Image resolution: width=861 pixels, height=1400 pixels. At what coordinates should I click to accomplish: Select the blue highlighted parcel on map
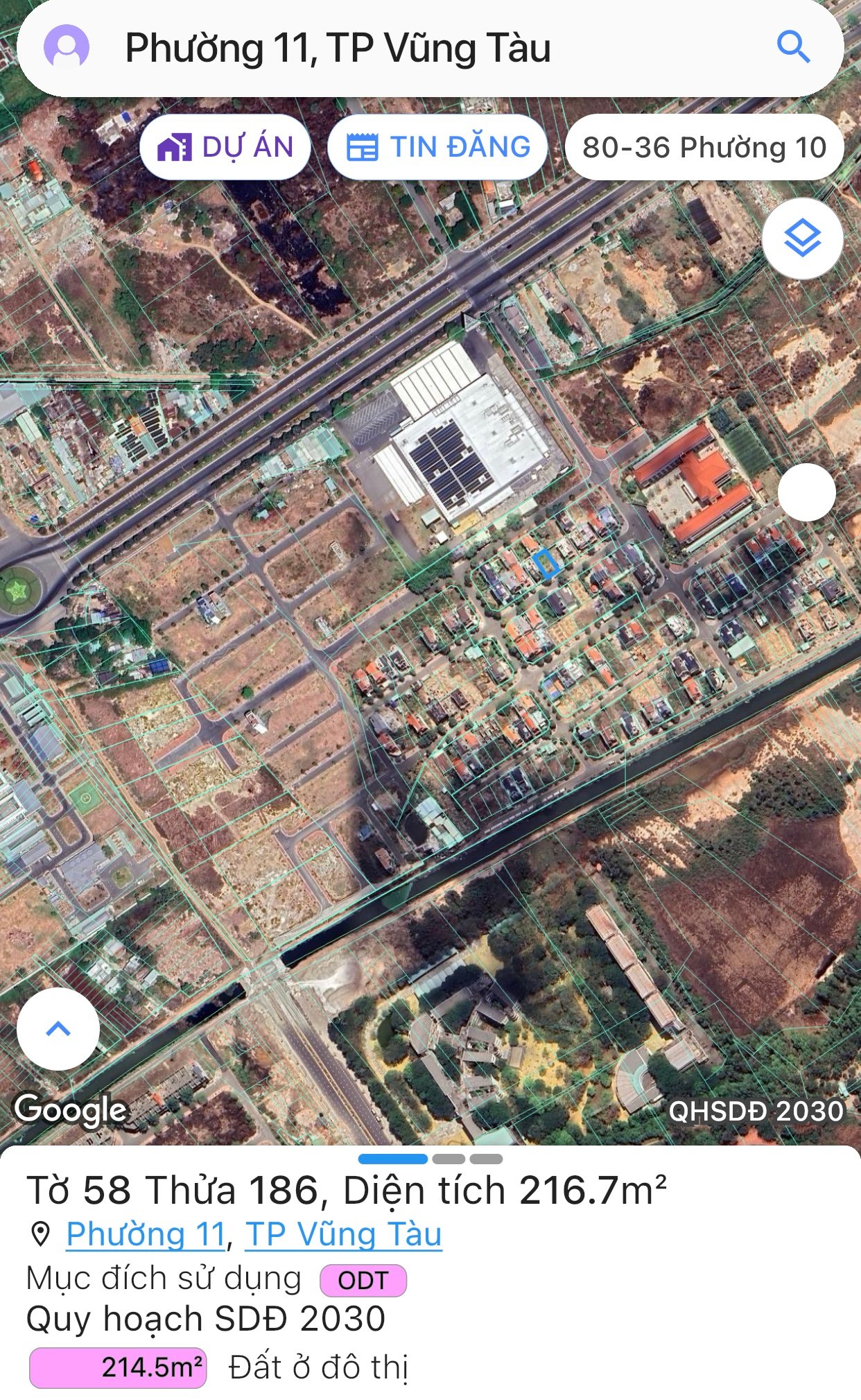546,563
